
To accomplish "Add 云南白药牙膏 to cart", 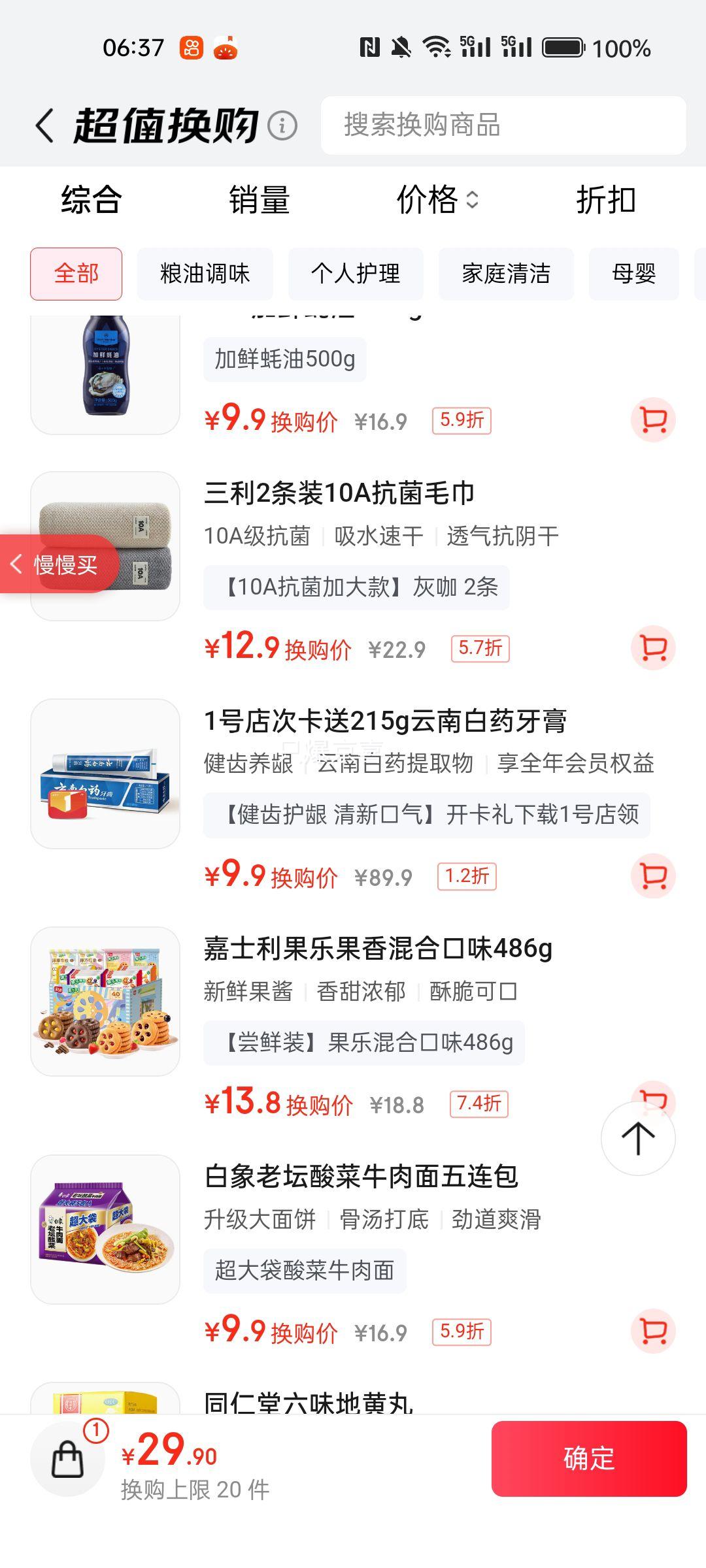I will pos(653,876).
